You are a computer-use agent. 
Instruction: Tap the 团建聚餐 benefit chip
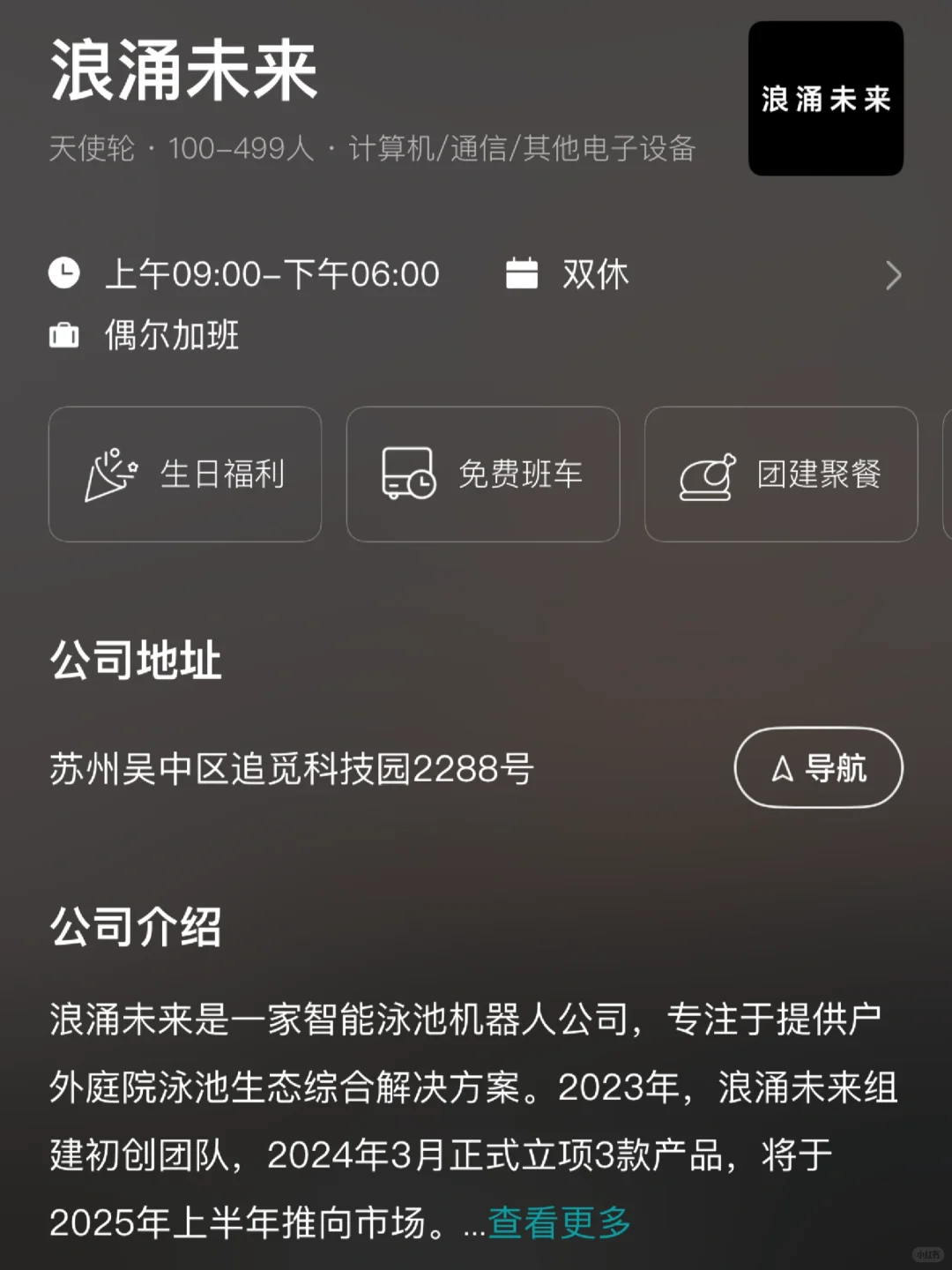[781, 474]
